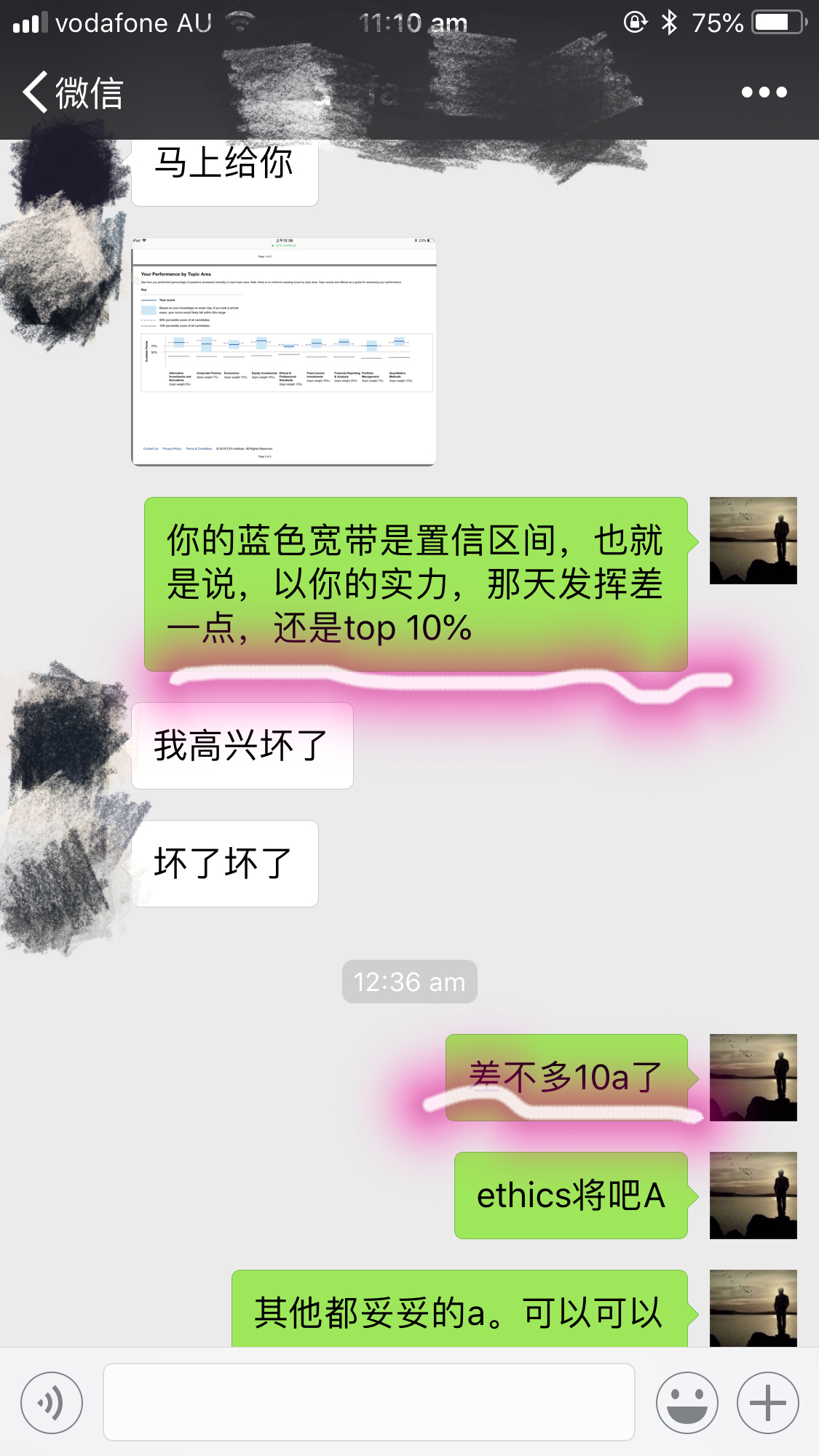
Task: Open the plus attachments menu
Action: click(767, 1403)
